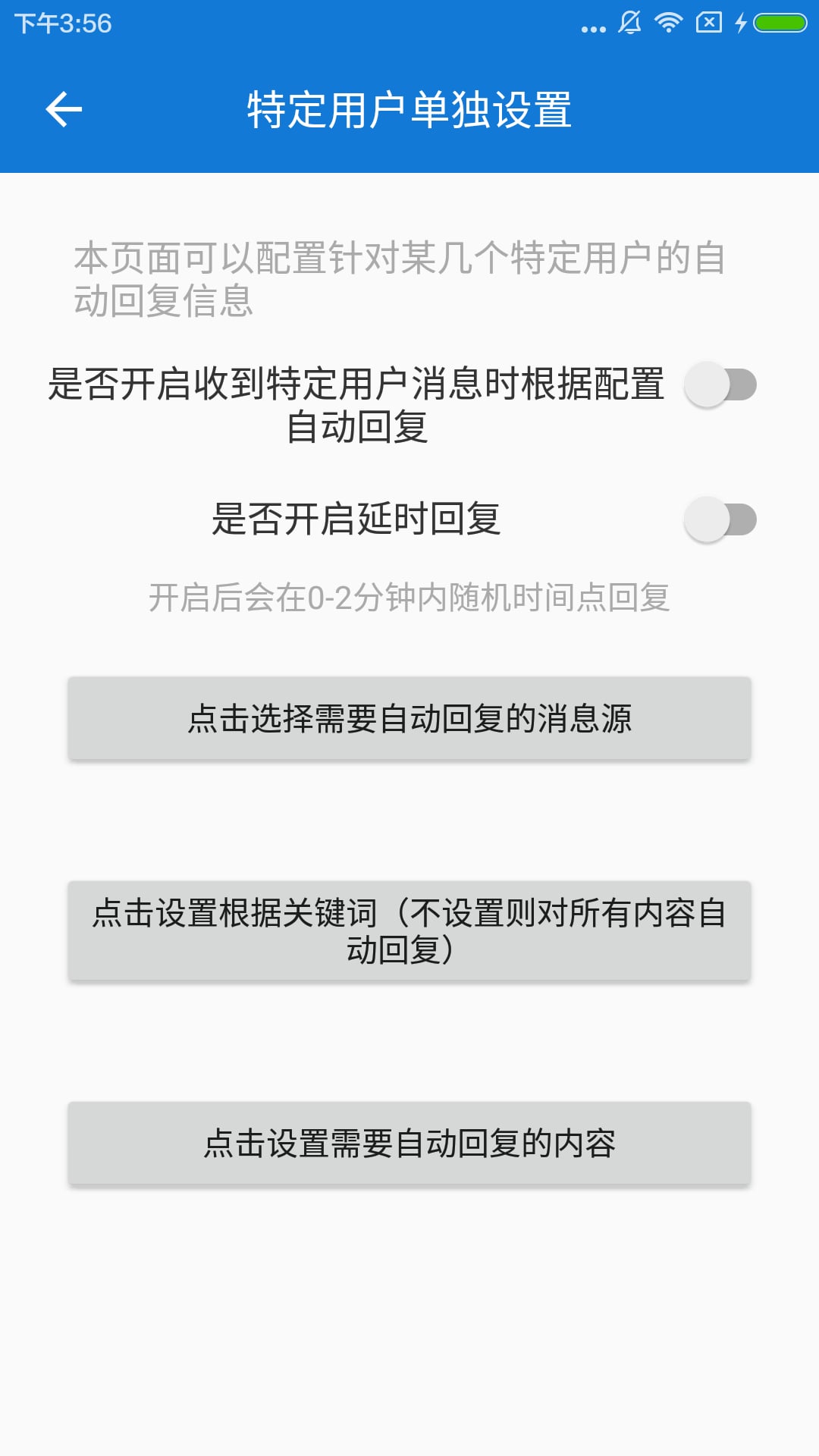The height and width of the screenshot is (1456, 819).
Task: Tap 点击设置需要自动回复的内容 button
Action: (409, 1143)
